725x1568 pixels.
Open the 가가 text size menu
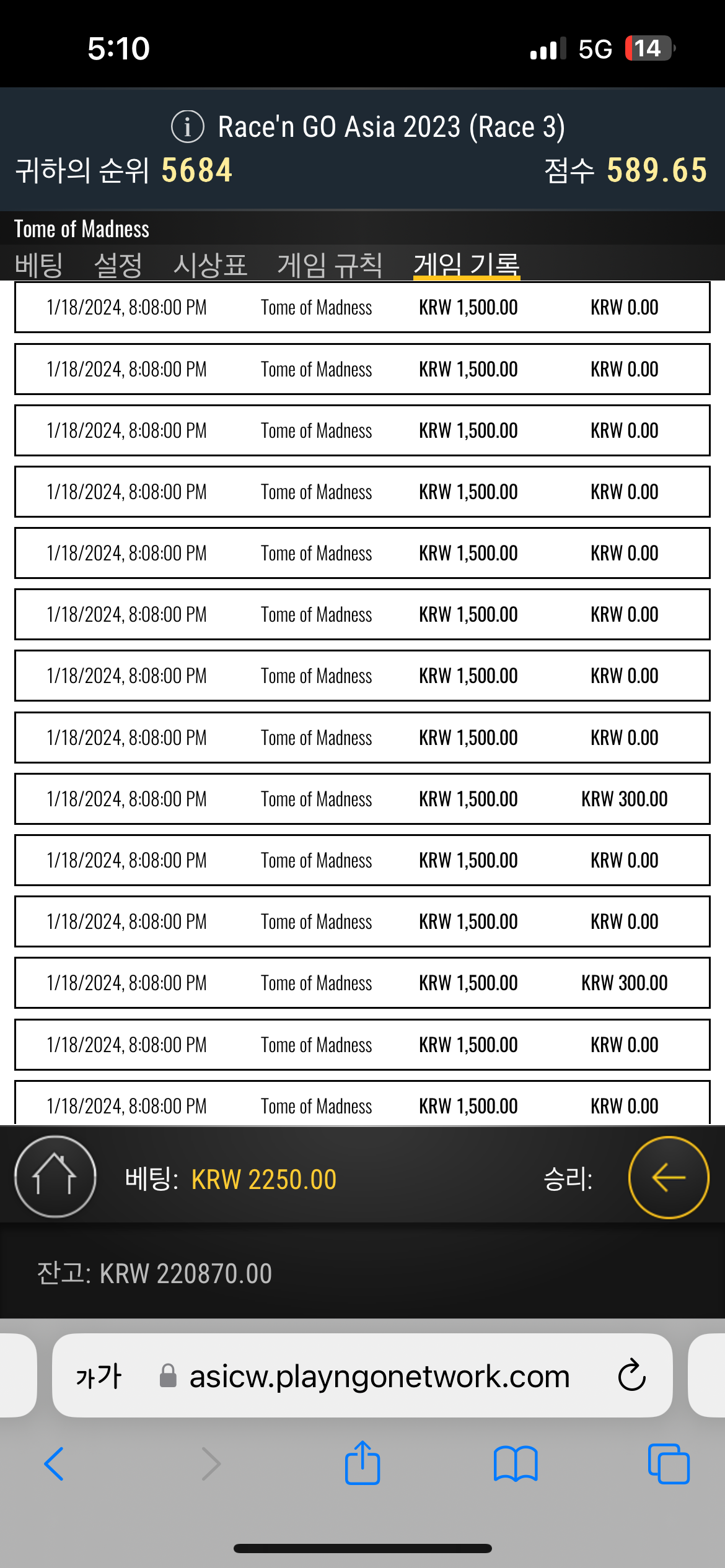click(99, 1376)
